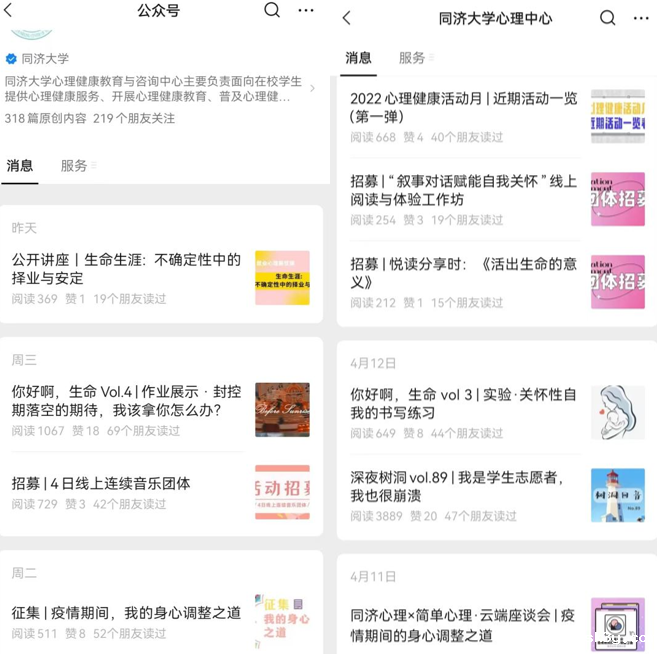The height and width of the screenshot is (654, 657).
Task: Open 征集 | 疫情期间，我的身心调整之道
Action: coord(126,613)
